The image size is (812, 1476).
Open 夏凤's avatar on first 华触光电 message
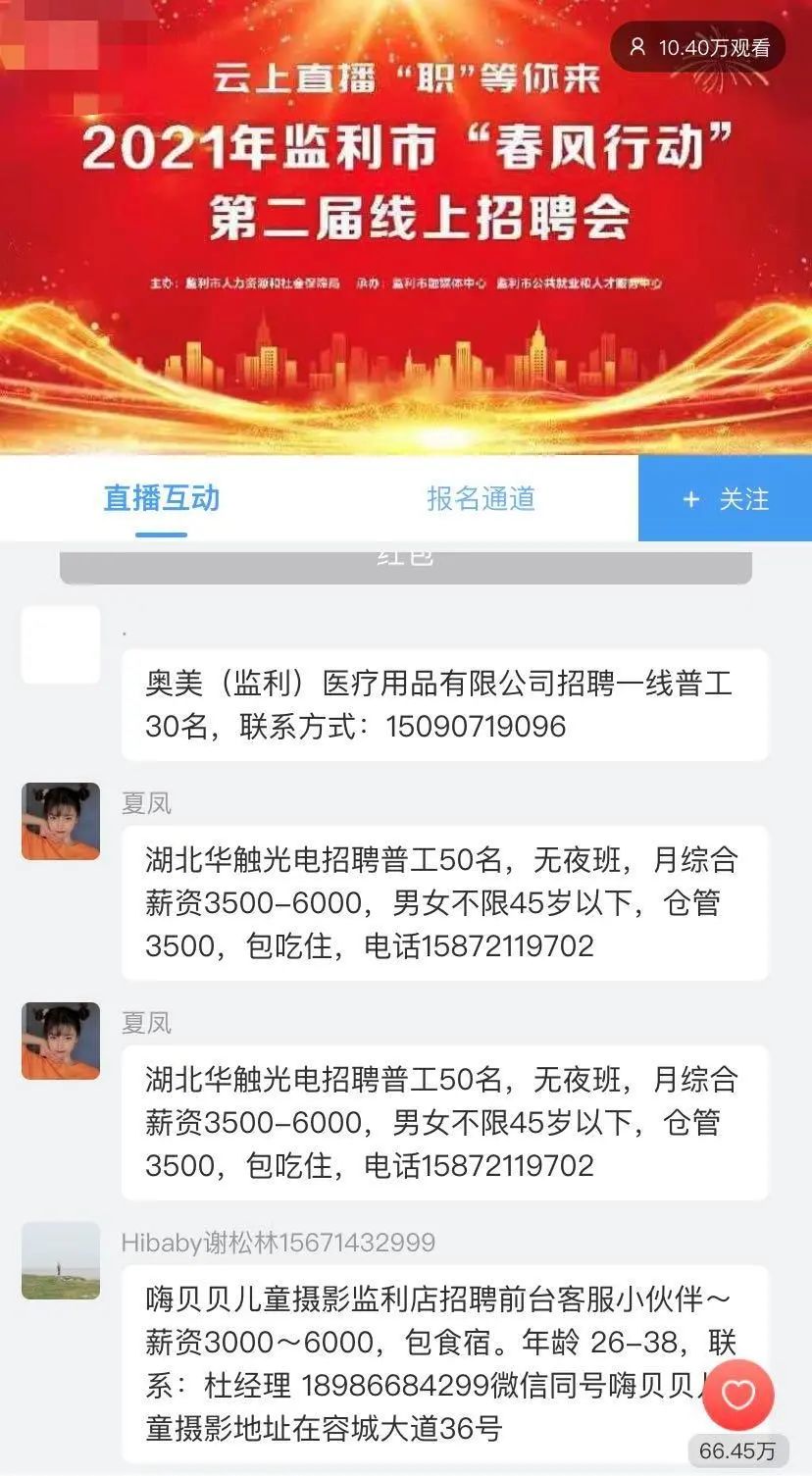pyautogui.click(x=61, y=821)
